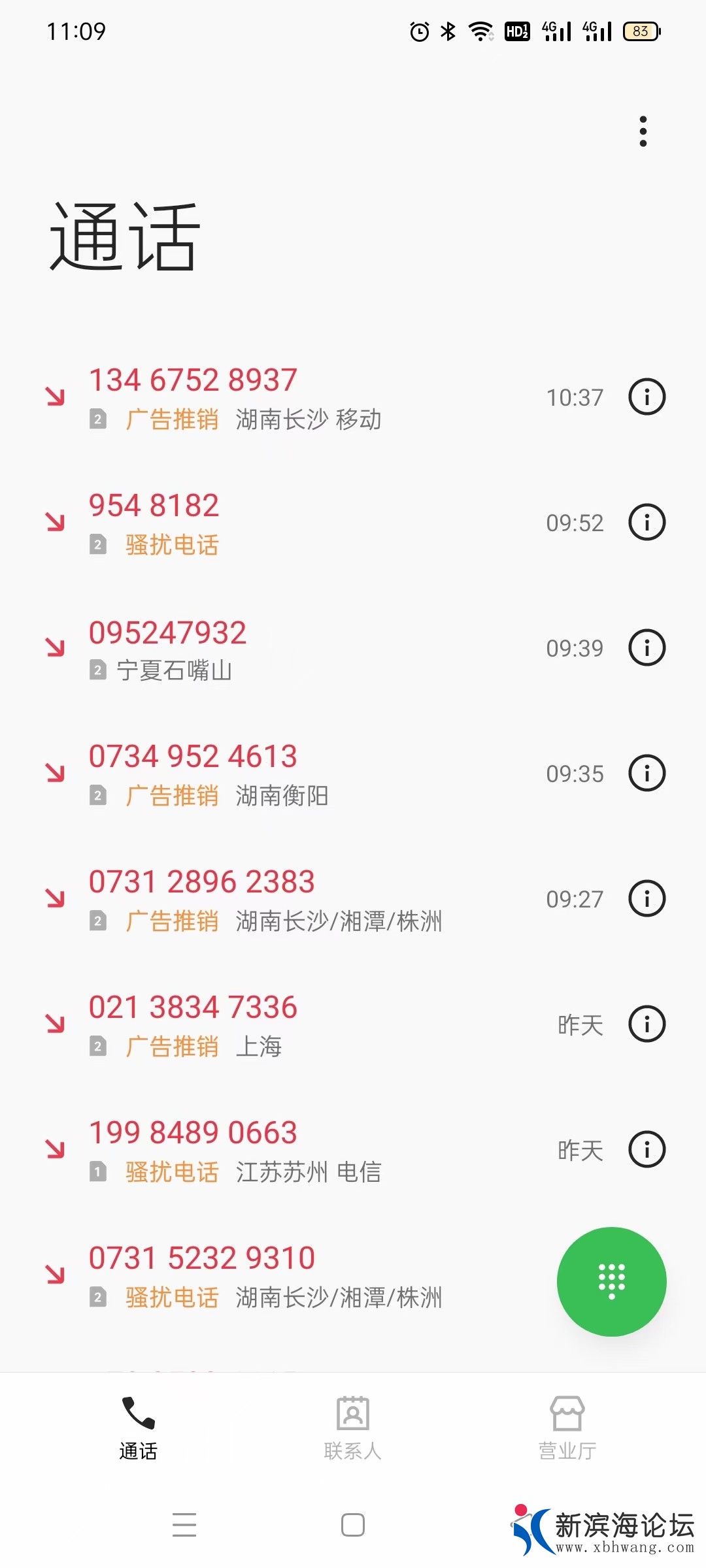
Task: Switch to the 营业厅 tab
Action: click(x=567, y=1428)
